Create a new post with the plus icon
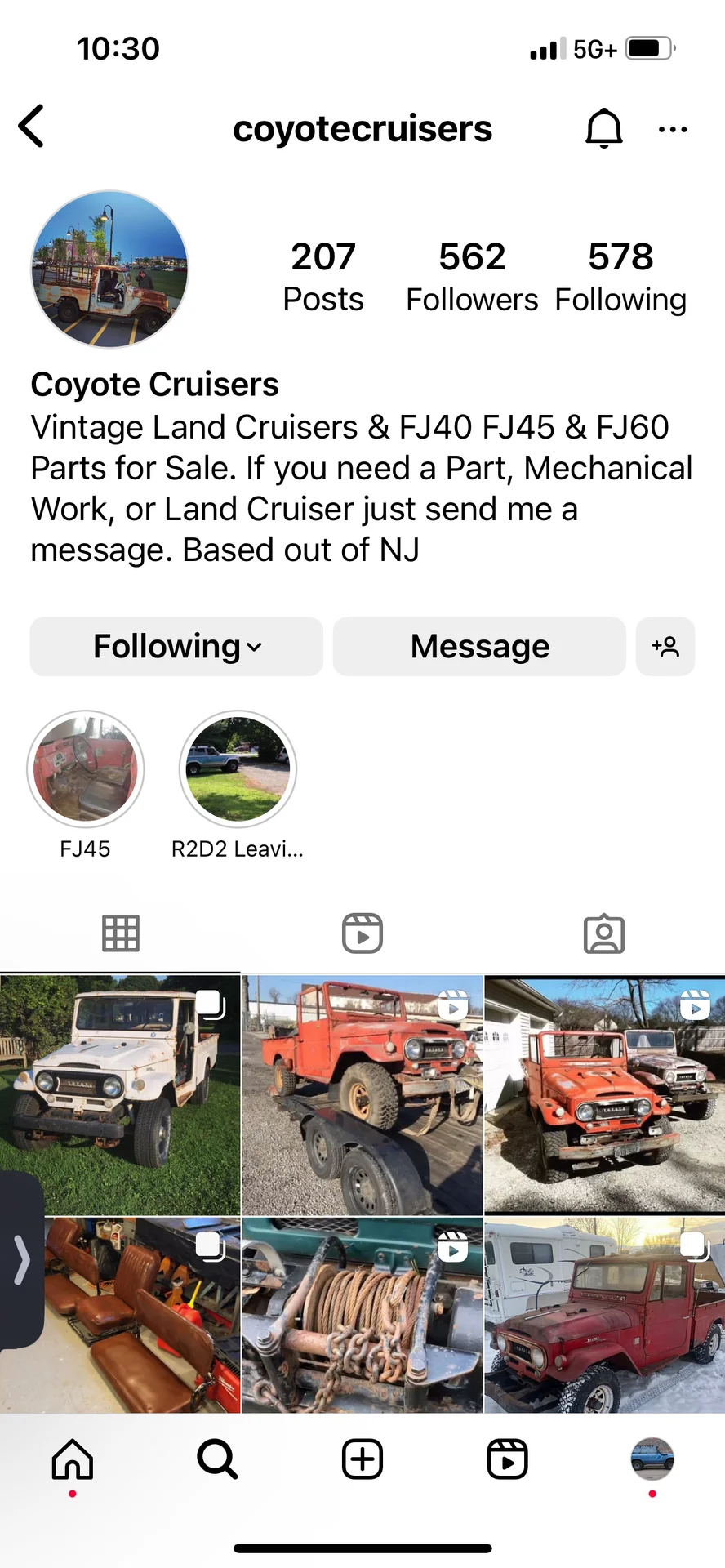Screen dimensions: 725x1568 [x=362, y=1459]
